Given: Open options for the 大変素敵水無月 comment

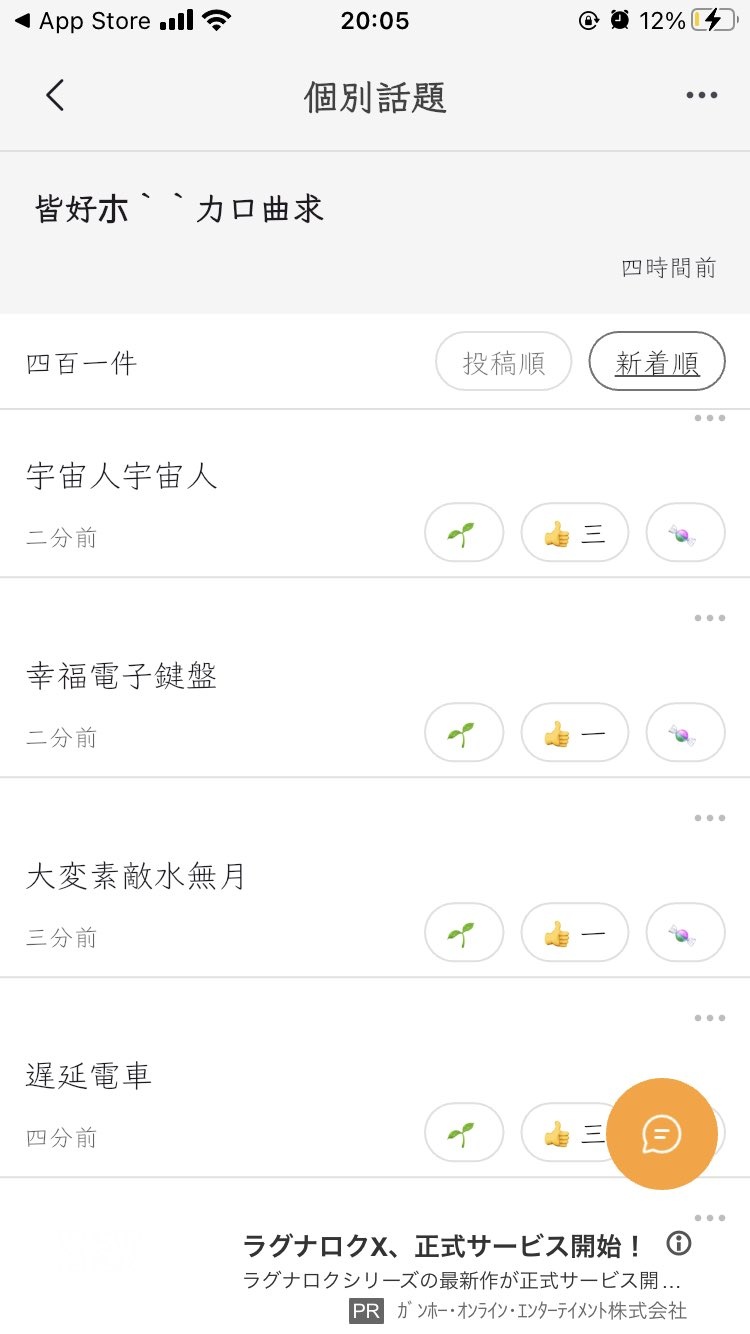Looking at the screenshot, I should click(710, 818).
